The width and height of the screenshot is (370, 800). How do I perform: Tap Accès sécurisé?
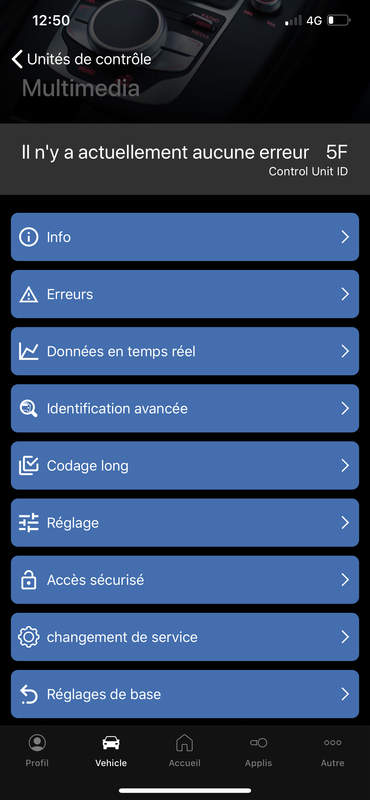pyautogui.click(x=185, y=580)
